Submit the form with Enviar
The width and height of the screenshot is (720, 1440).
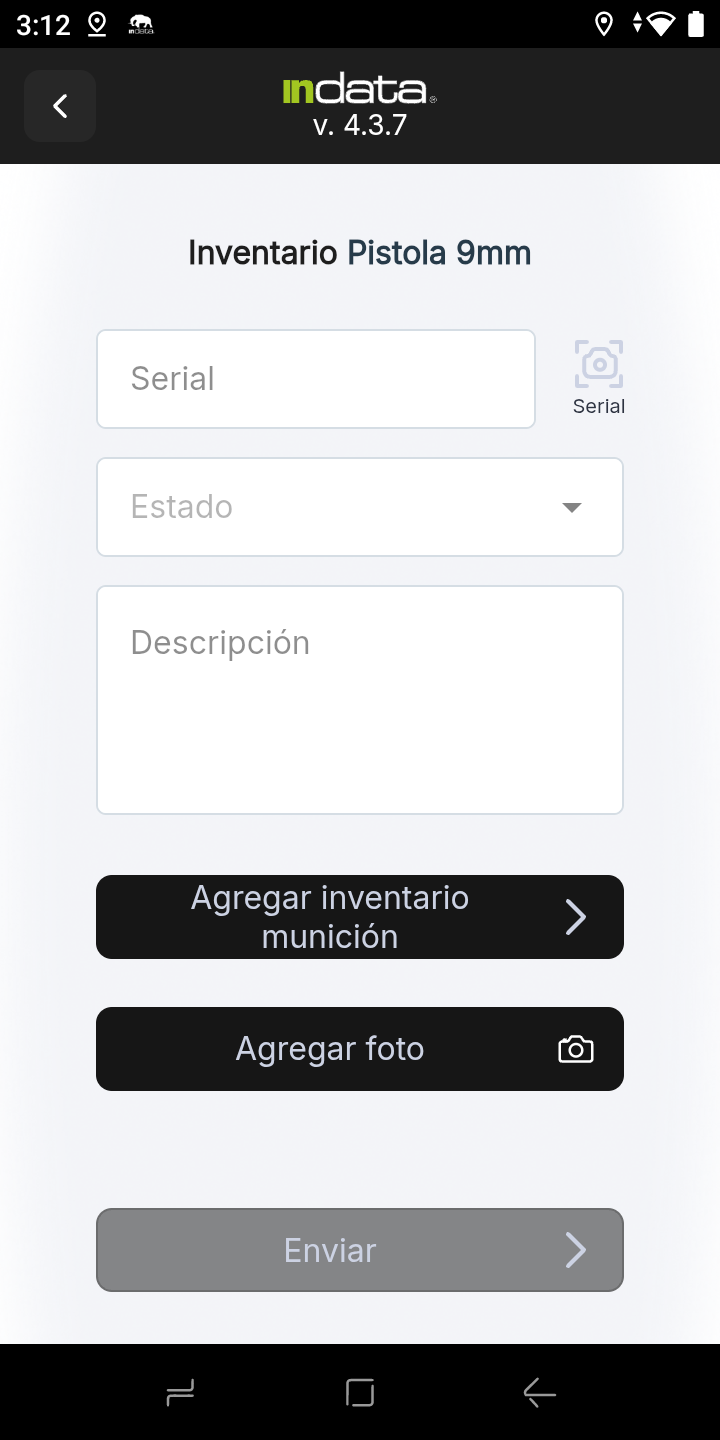tap(360, 1250)
